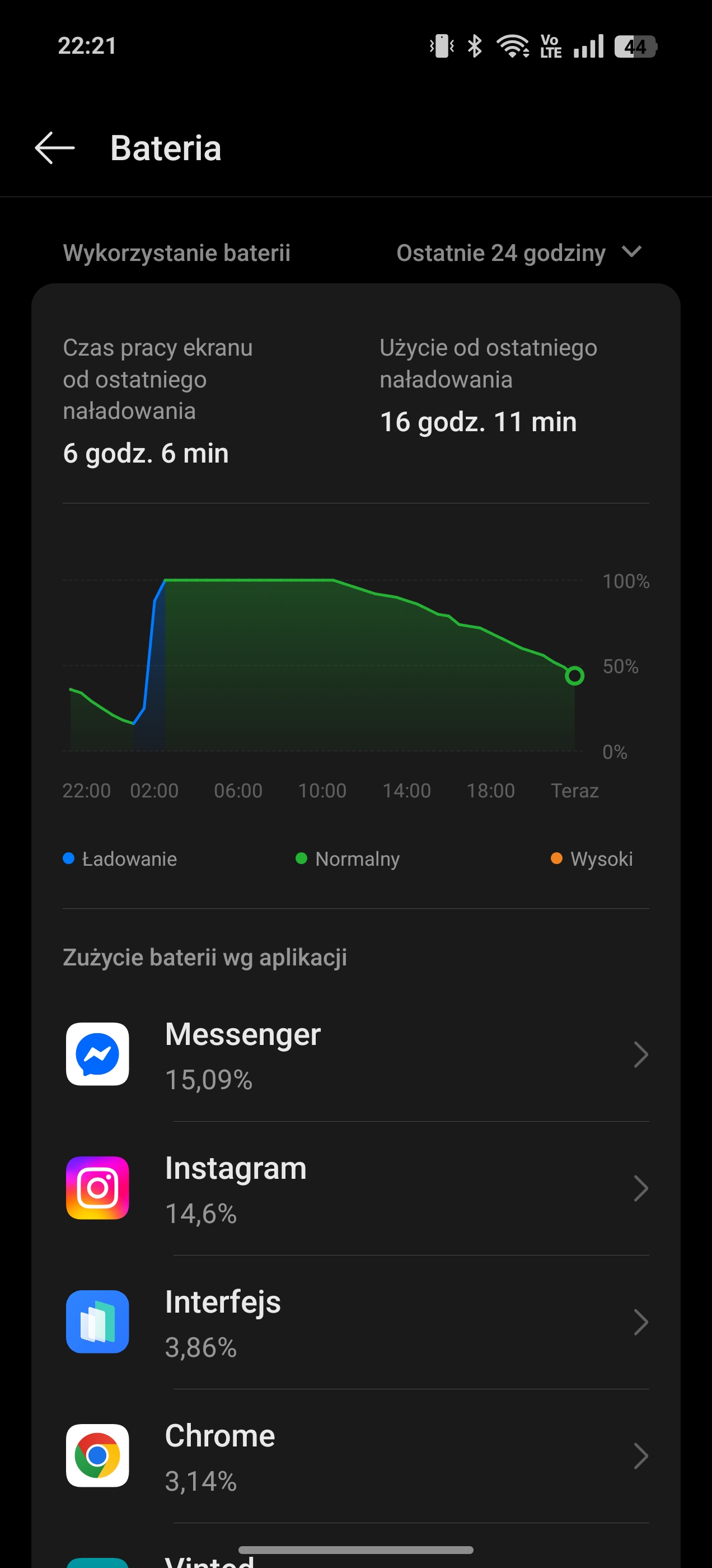Viewport: 712px width, 1568px height.
Task: Go back from the Bateria screen
Action: tap(54, 148)
